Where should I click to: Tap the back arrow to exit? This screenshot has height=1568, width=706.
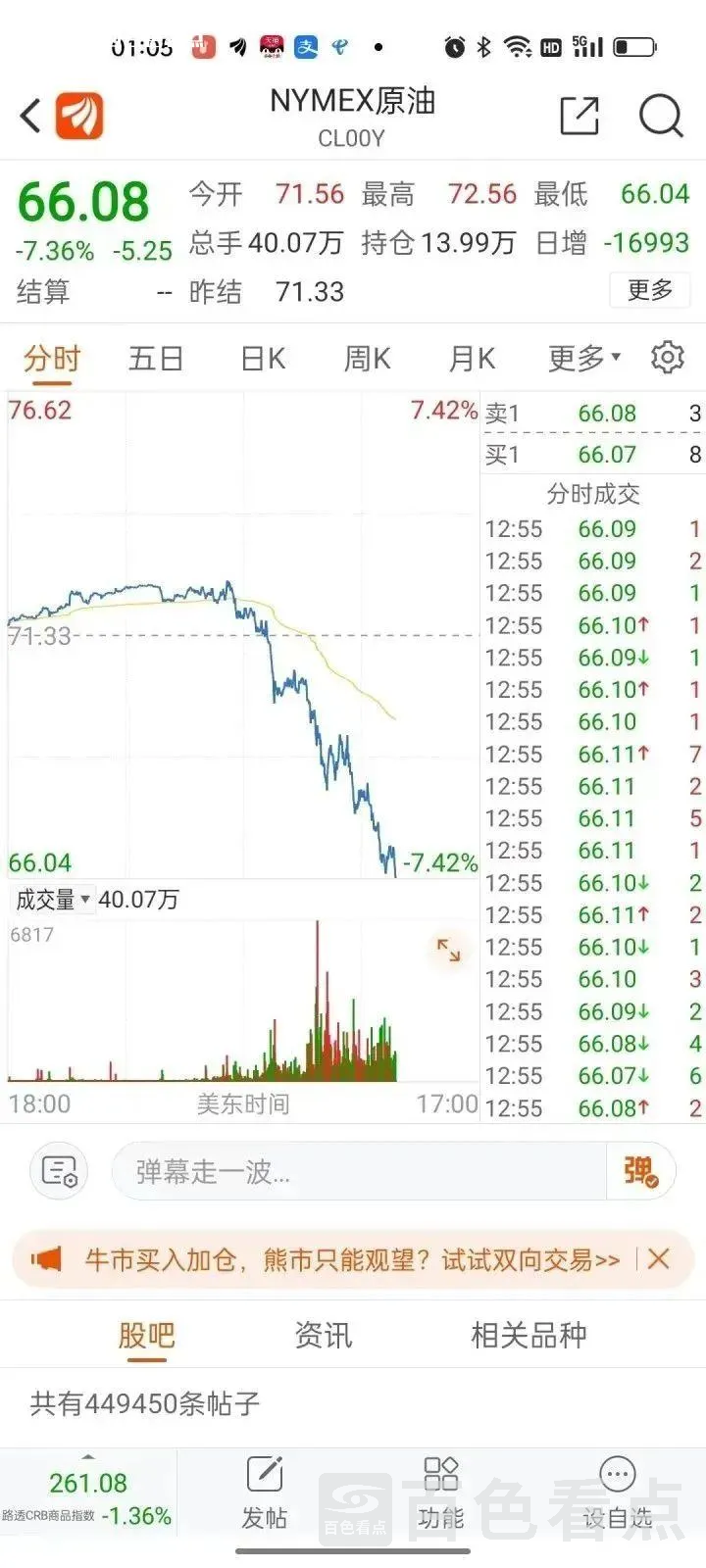point(29,115)
